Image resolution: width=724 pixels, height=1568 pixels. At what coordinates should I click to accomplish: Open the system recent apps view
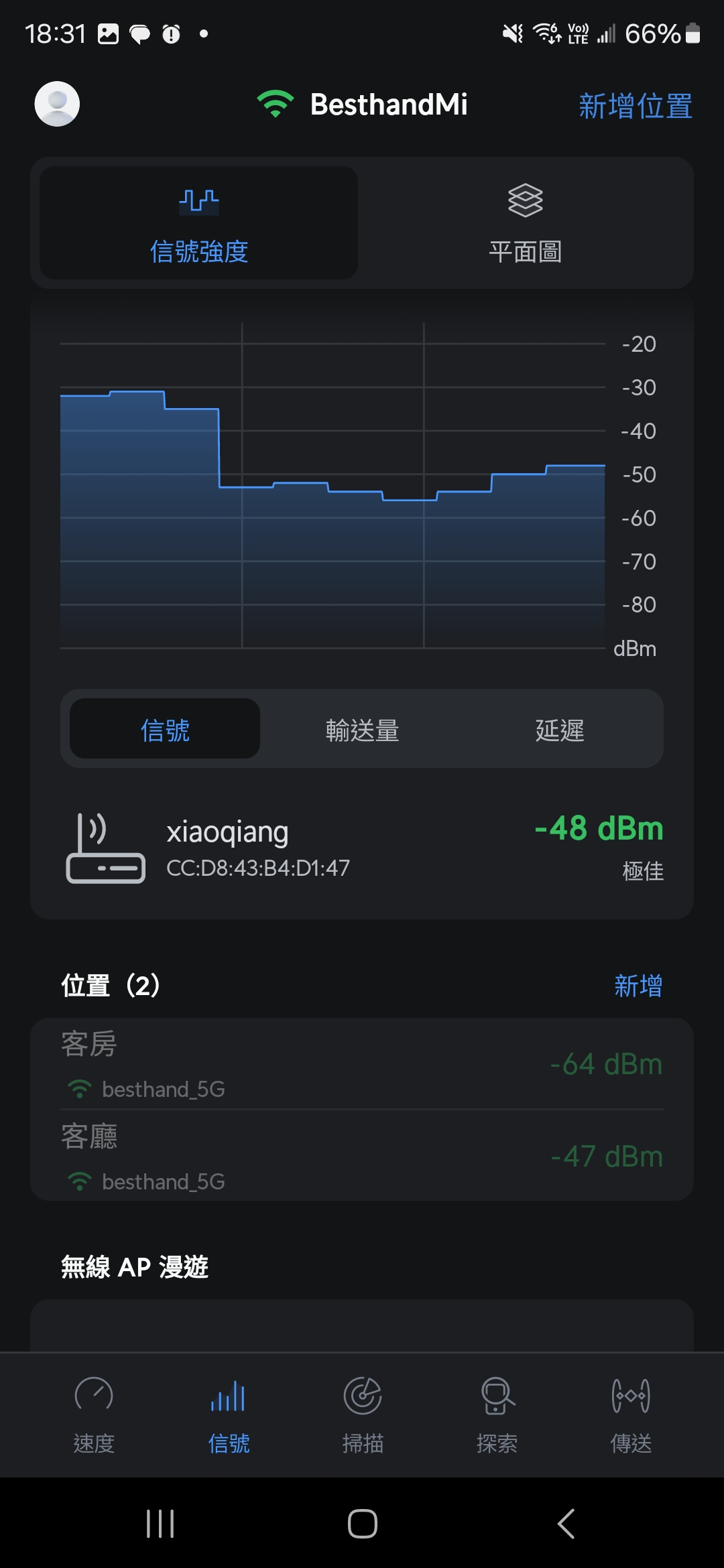[x=160, y=1524]
